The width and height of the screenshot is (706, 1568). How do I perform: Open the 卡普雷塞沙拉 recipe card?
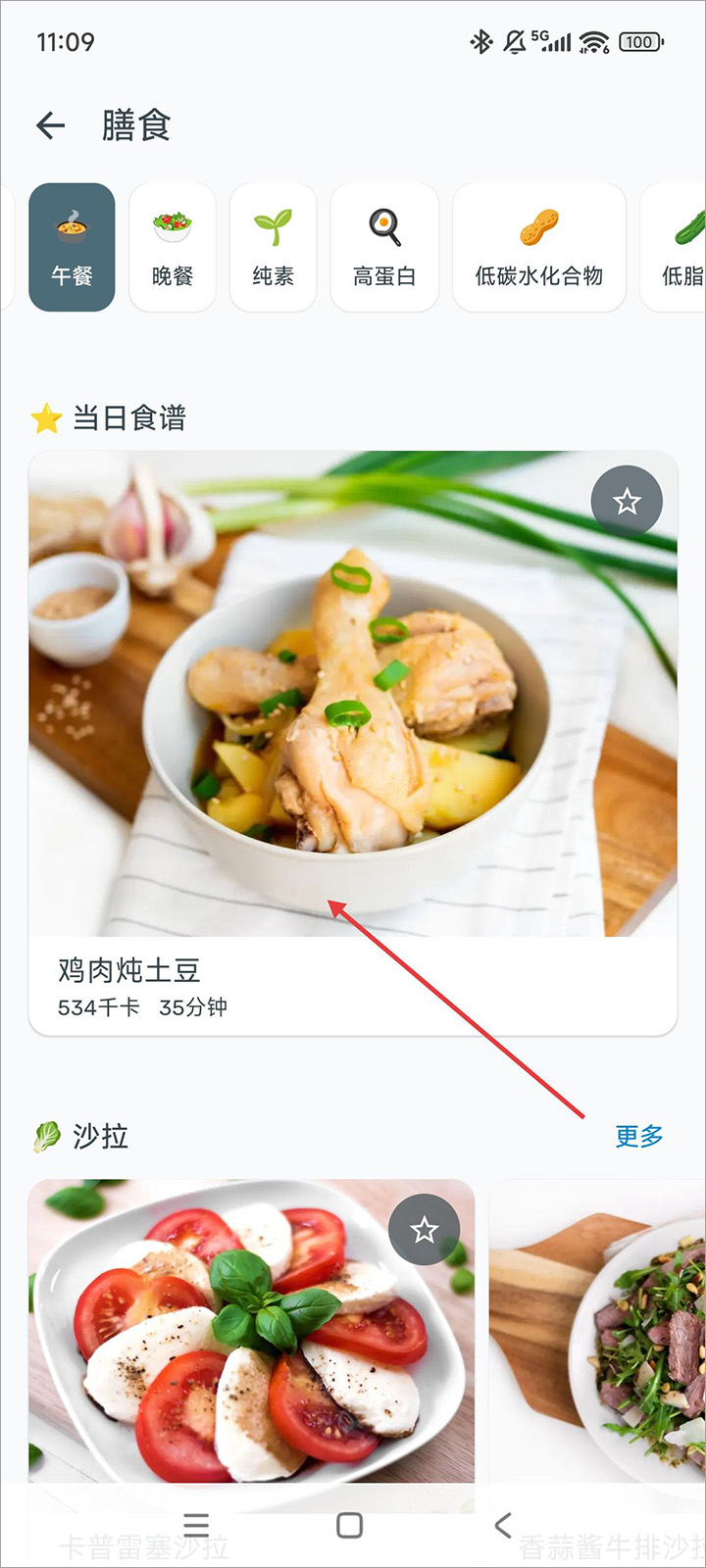(x=251, y=1352)
